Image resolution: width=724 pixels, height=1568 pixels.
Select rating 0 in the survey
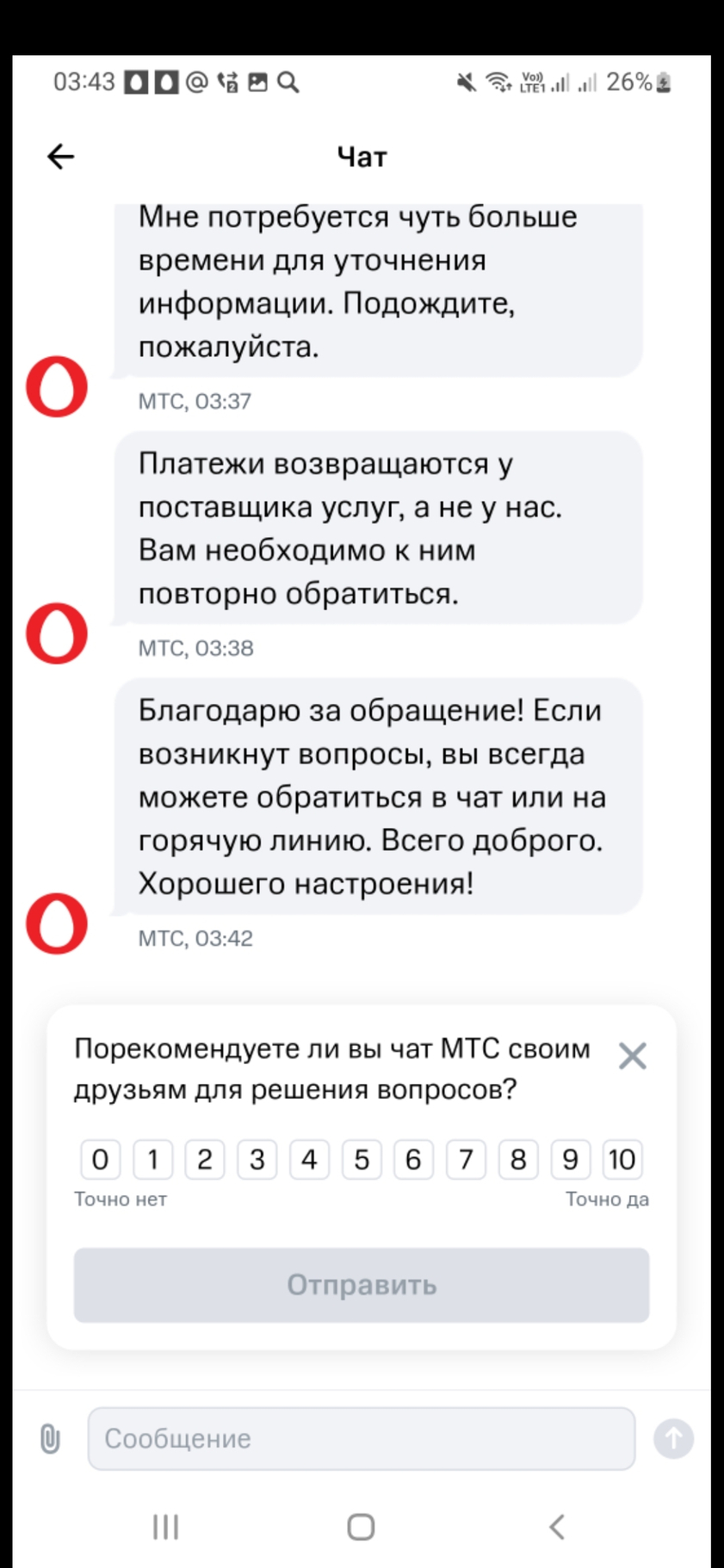point(101,1159)
